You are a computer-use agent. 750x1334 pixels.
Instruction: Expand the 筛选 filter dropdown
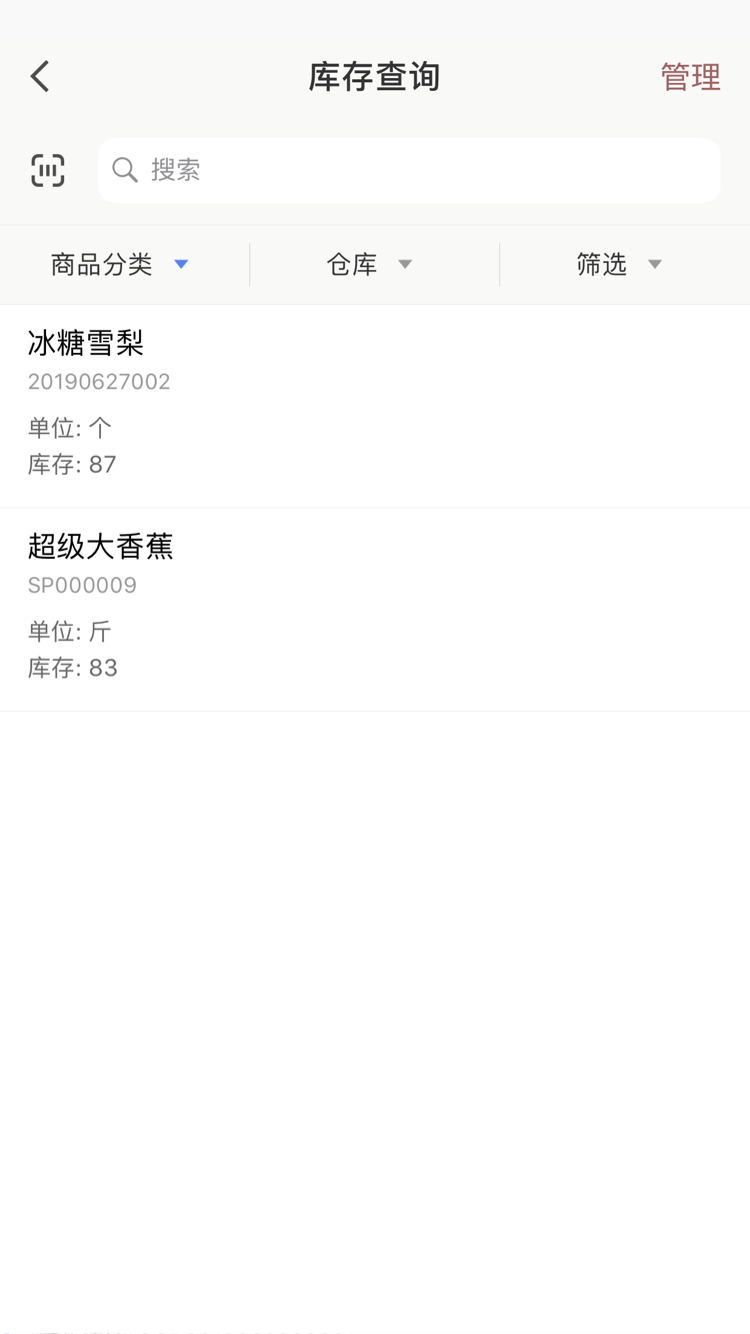tap(620, 265)
